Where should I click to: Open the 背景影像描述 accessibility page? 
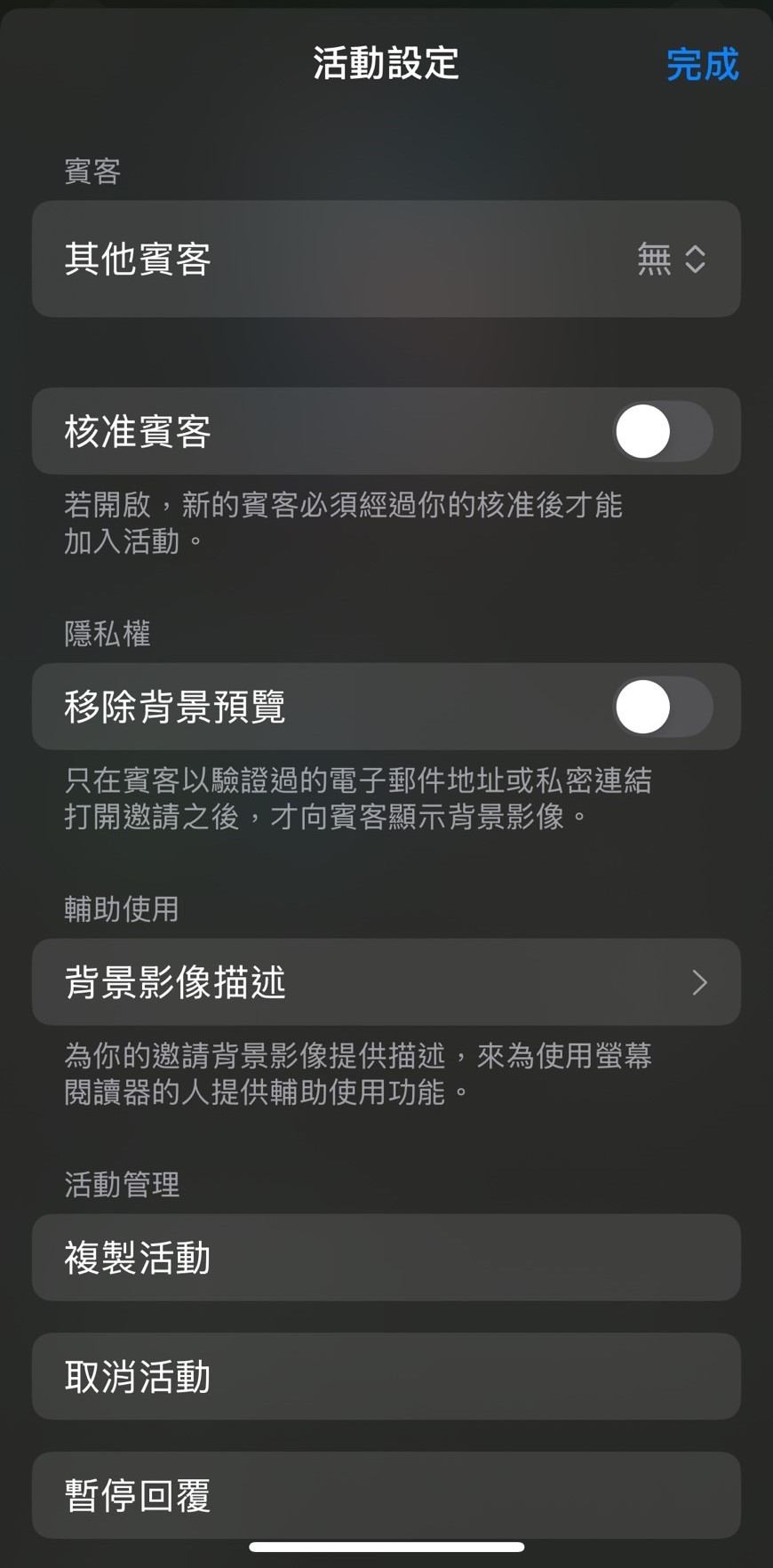(386, 983)
